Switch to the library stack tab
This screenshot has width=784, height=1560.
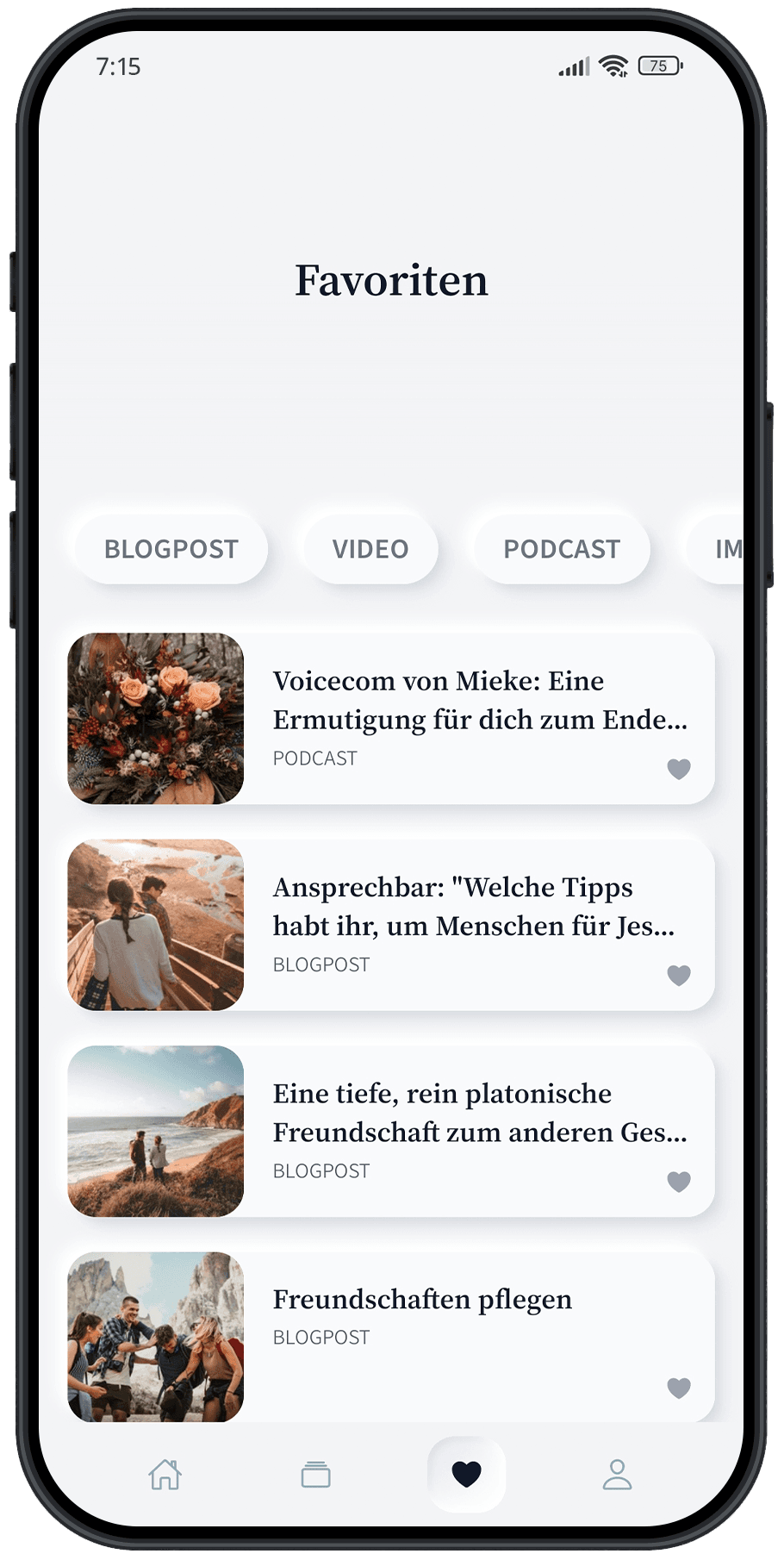pos(315,1475)
